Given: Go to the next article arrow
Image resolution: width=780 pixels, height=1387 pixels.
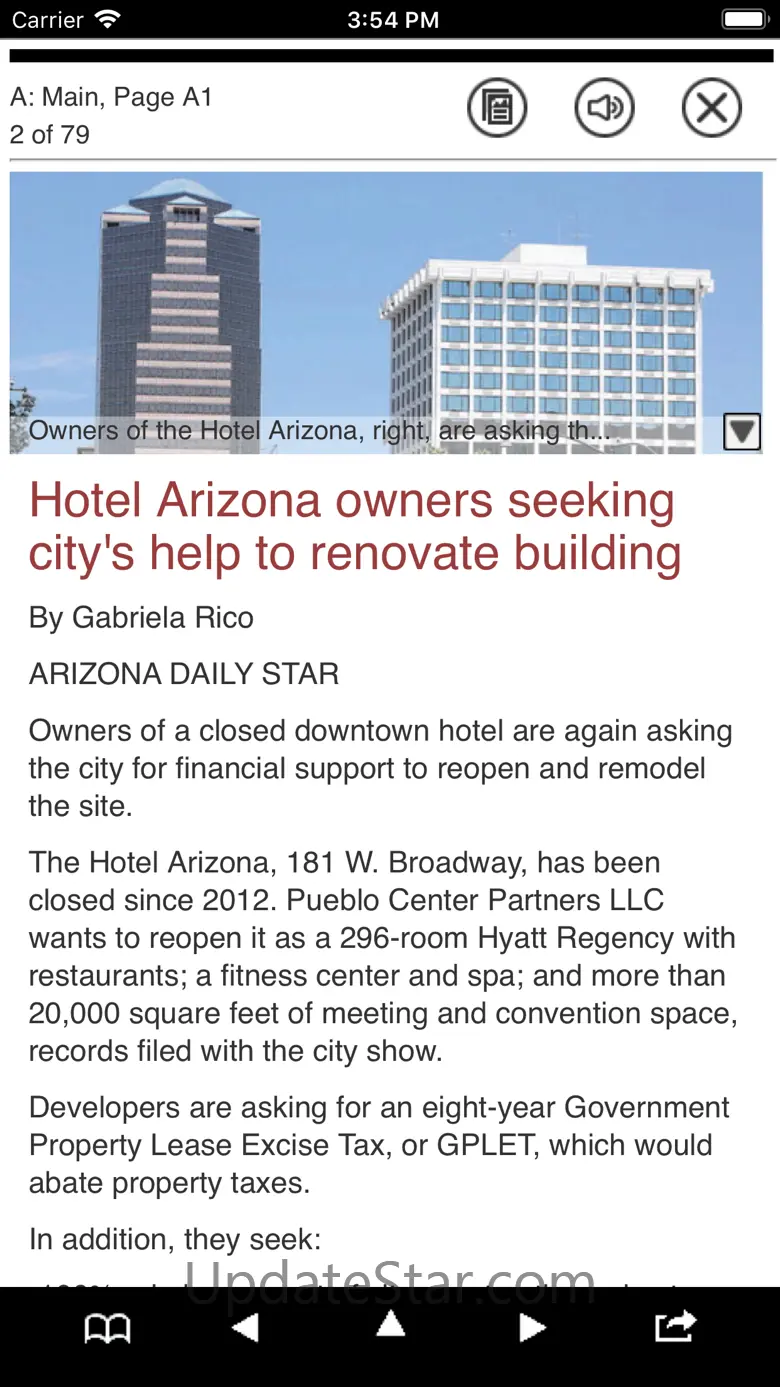Looking at the screenshot, I should click(532, 1328).
